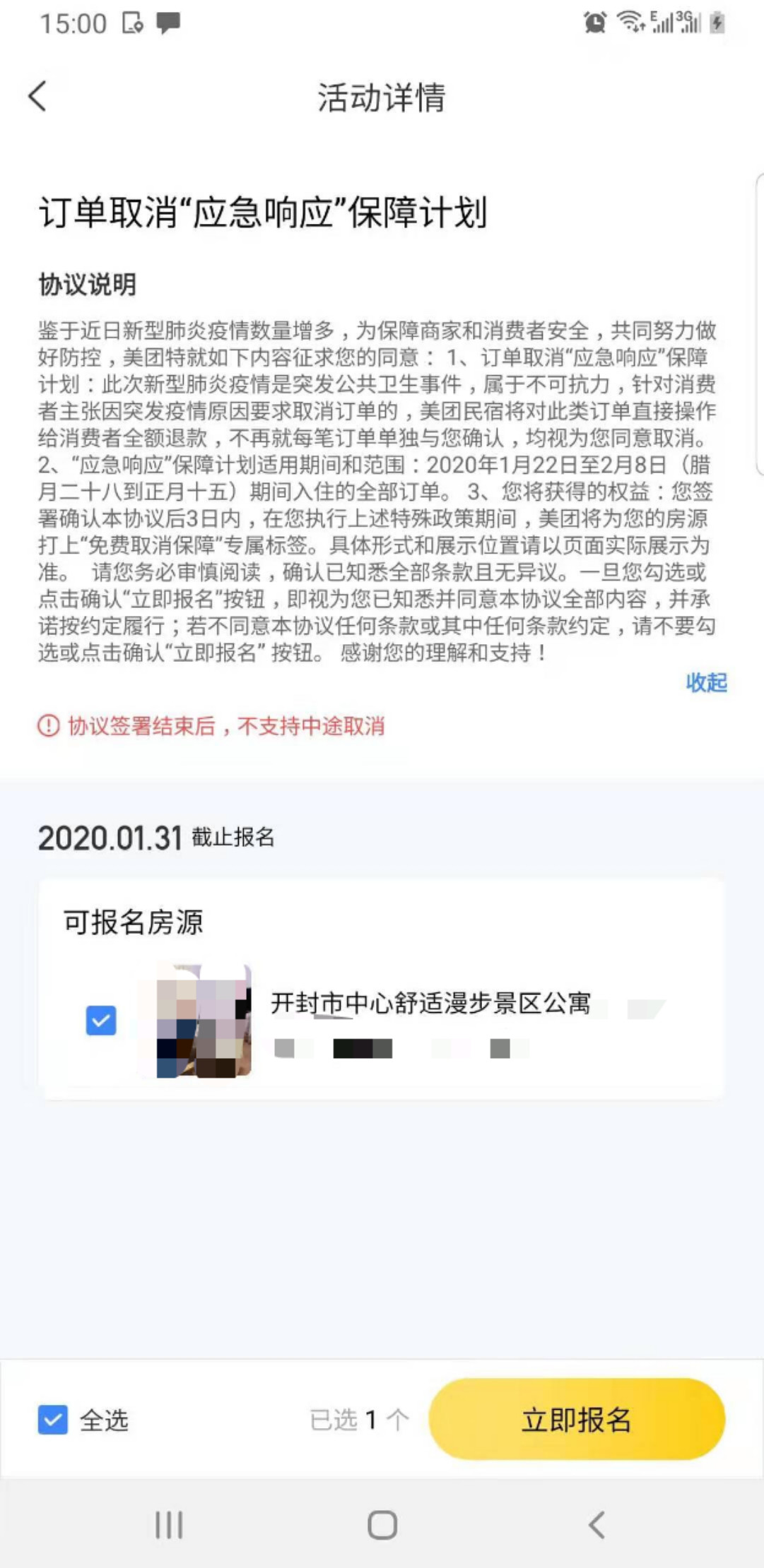Go to the home screen
764x1568 pixels.
click(x=382, y=1524)
